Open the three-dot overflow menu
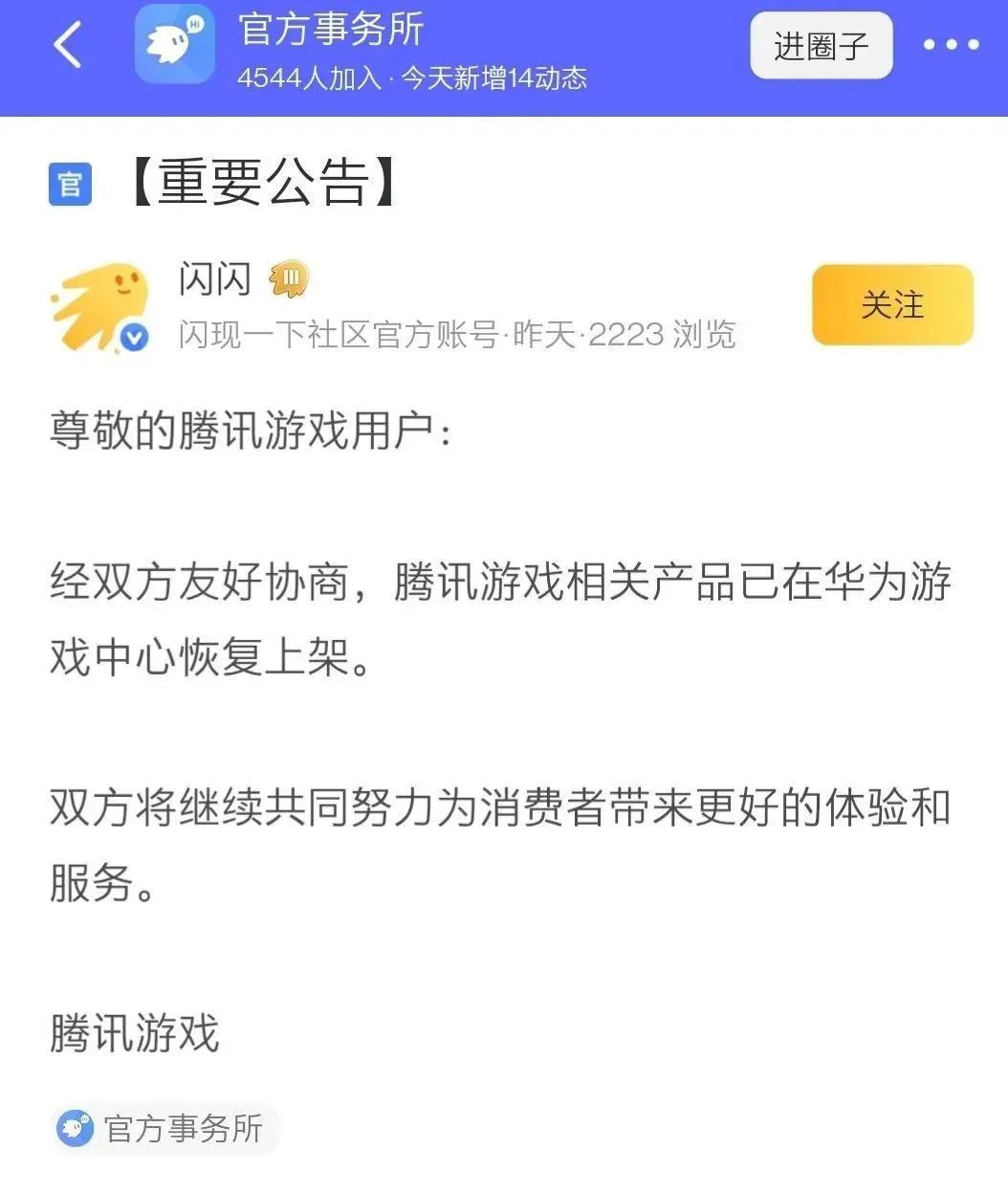 [x=951, y=45]
